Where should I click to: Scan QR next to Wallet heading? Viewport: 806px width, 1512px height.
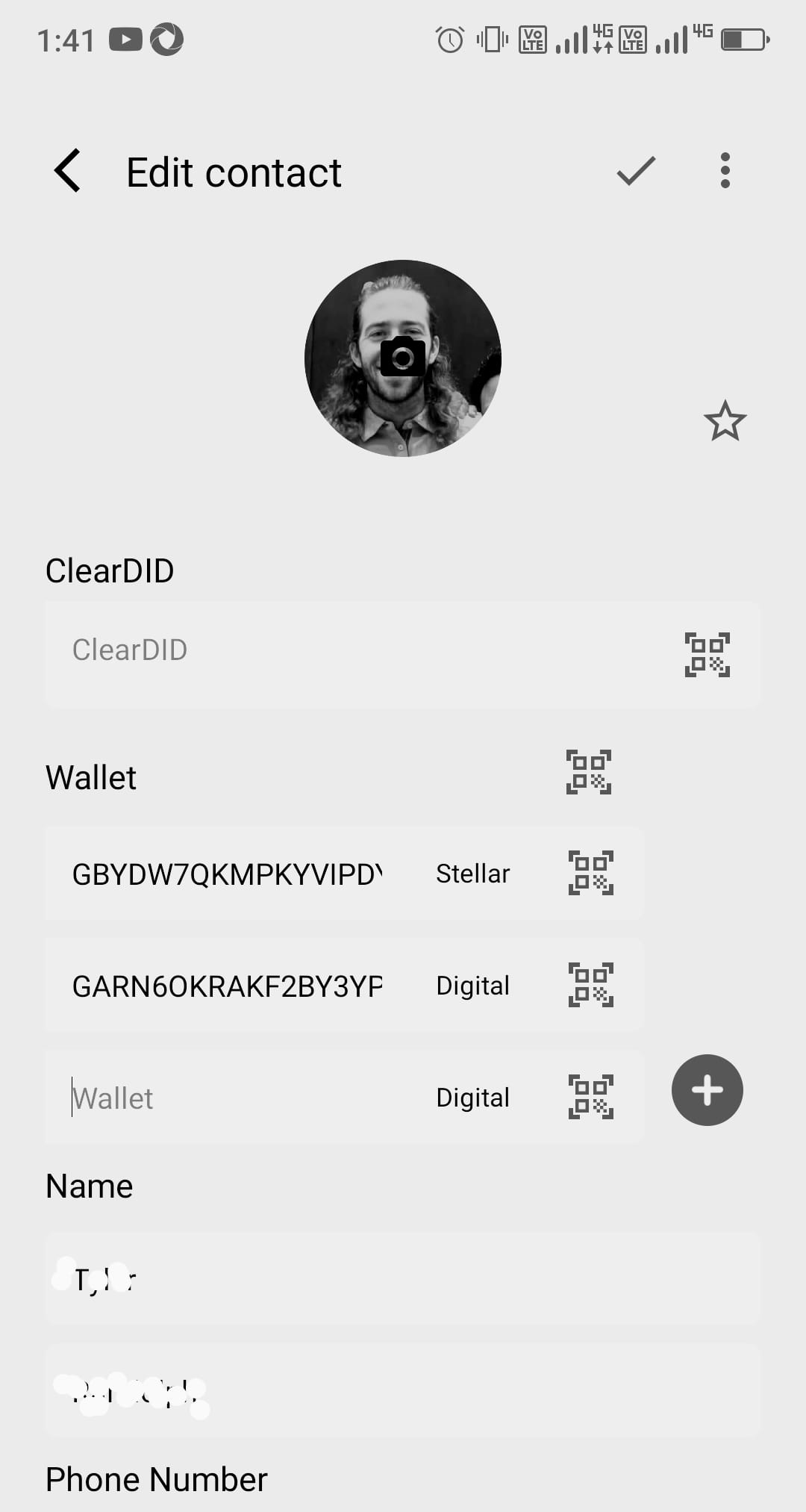pyautogui.click(x=589, y=772)
